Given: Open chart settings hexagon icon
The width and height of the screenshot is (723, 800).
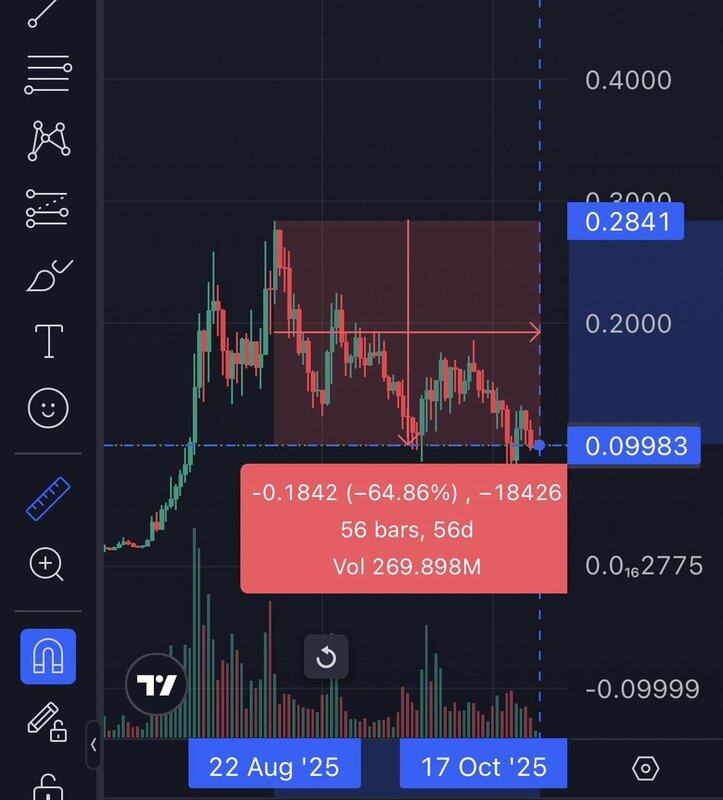Looking at the screenshot, I should point(646,768).
